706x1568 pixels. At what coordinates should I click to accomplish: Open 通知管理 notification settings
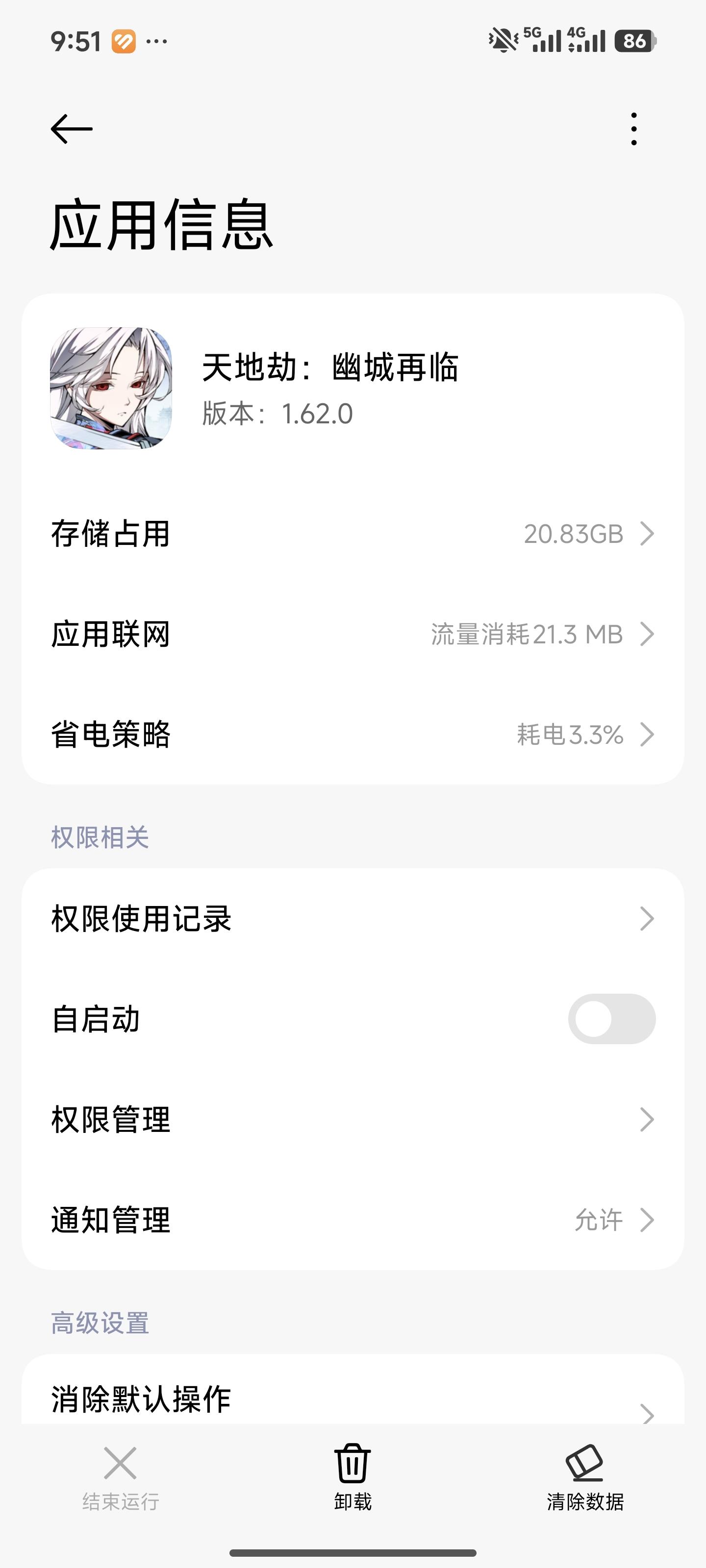[x=353, y=1220]
